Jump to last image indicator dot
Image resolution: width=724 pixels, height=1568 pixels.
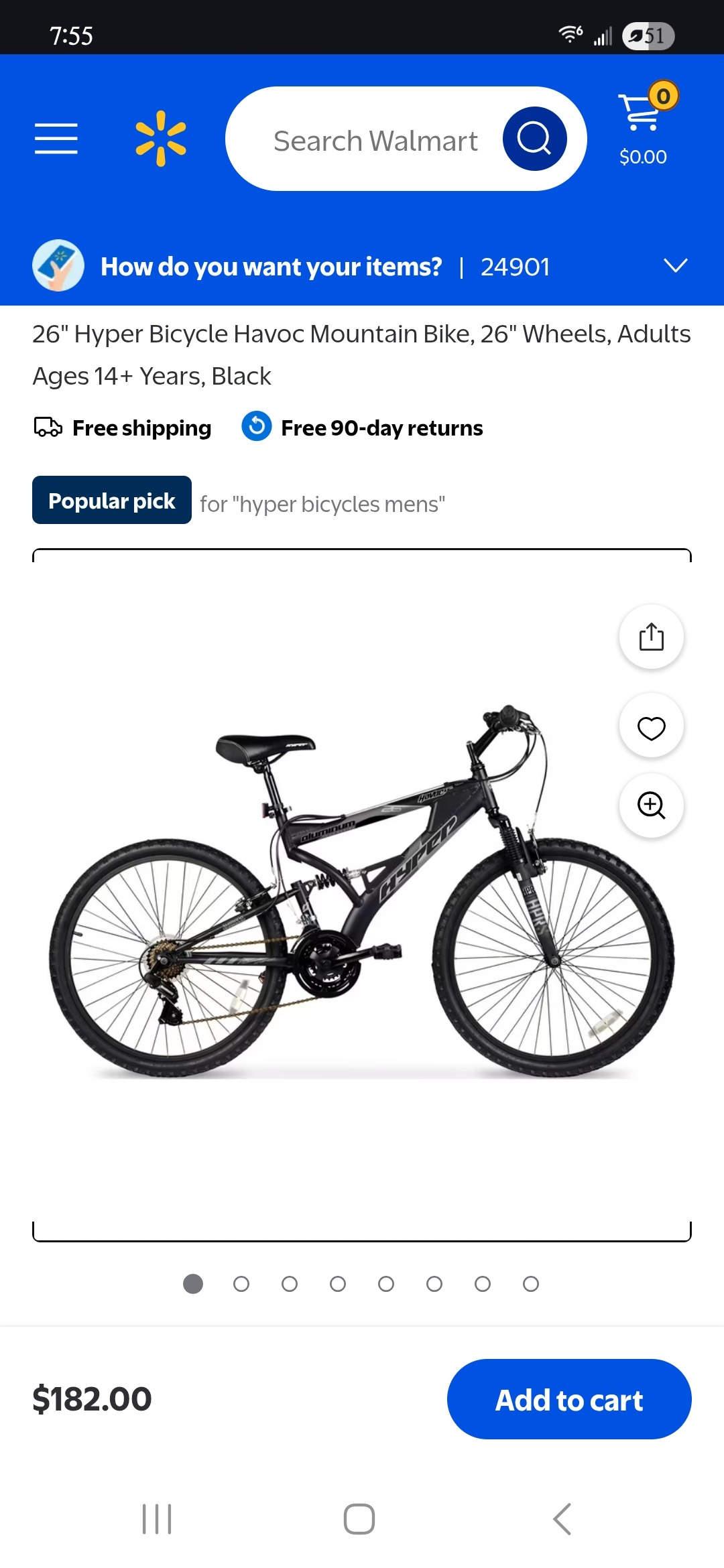531,1284
